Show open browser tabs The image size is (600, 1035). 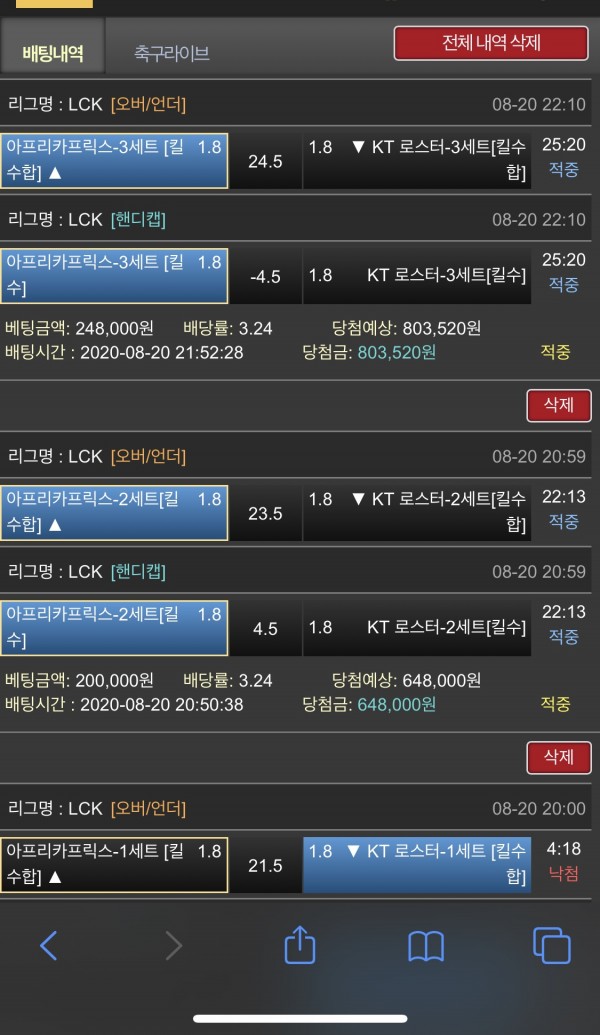click(x=551, y=945)
